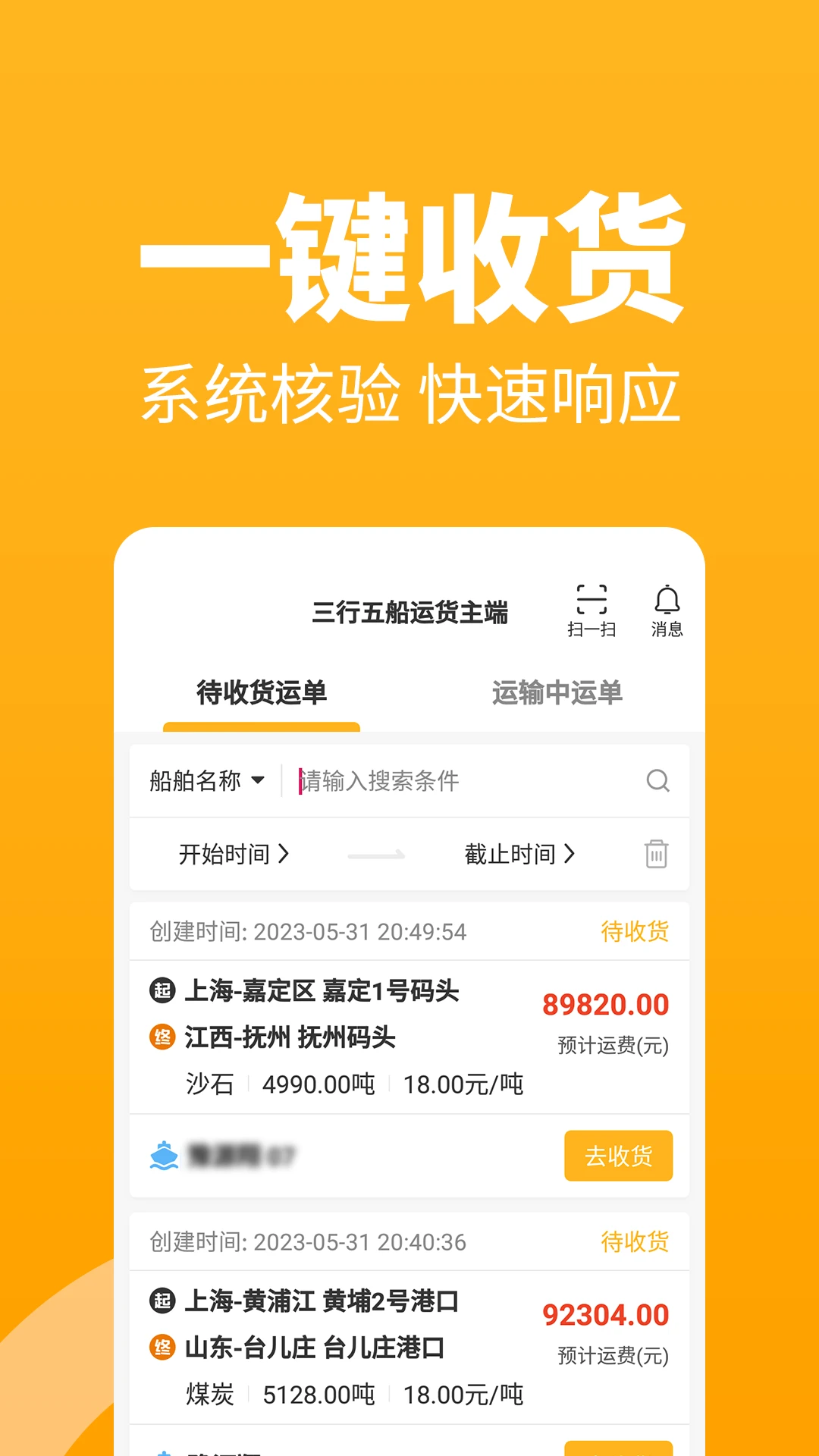Viewport: 819px width, 1456px height.
Task: Click the 起 origin marker for 上海-嘉定区
Action: pos(162,990)
